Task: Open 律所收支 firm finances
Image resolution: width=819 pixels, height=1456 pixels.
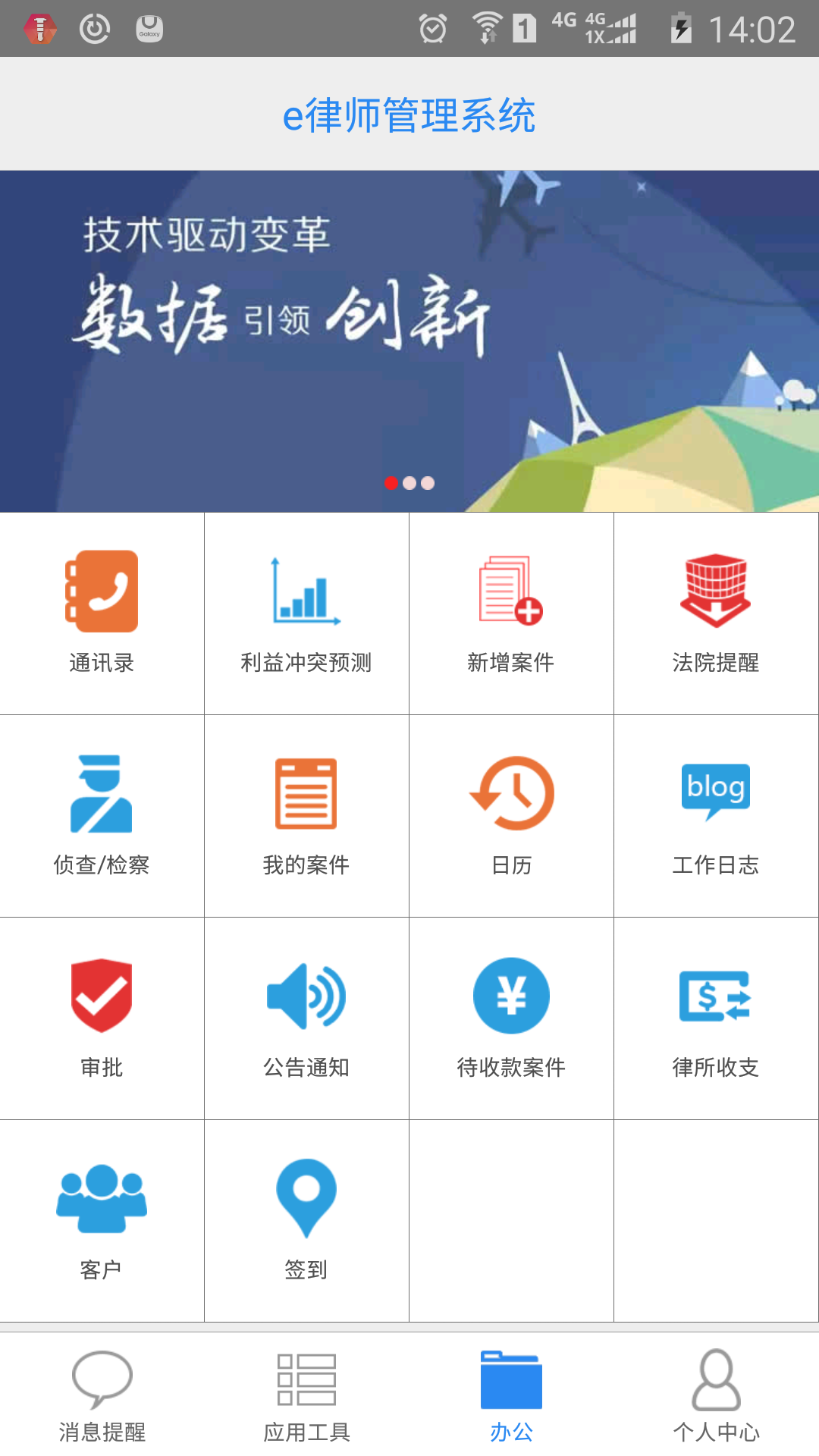Action: pos(716,1018)
